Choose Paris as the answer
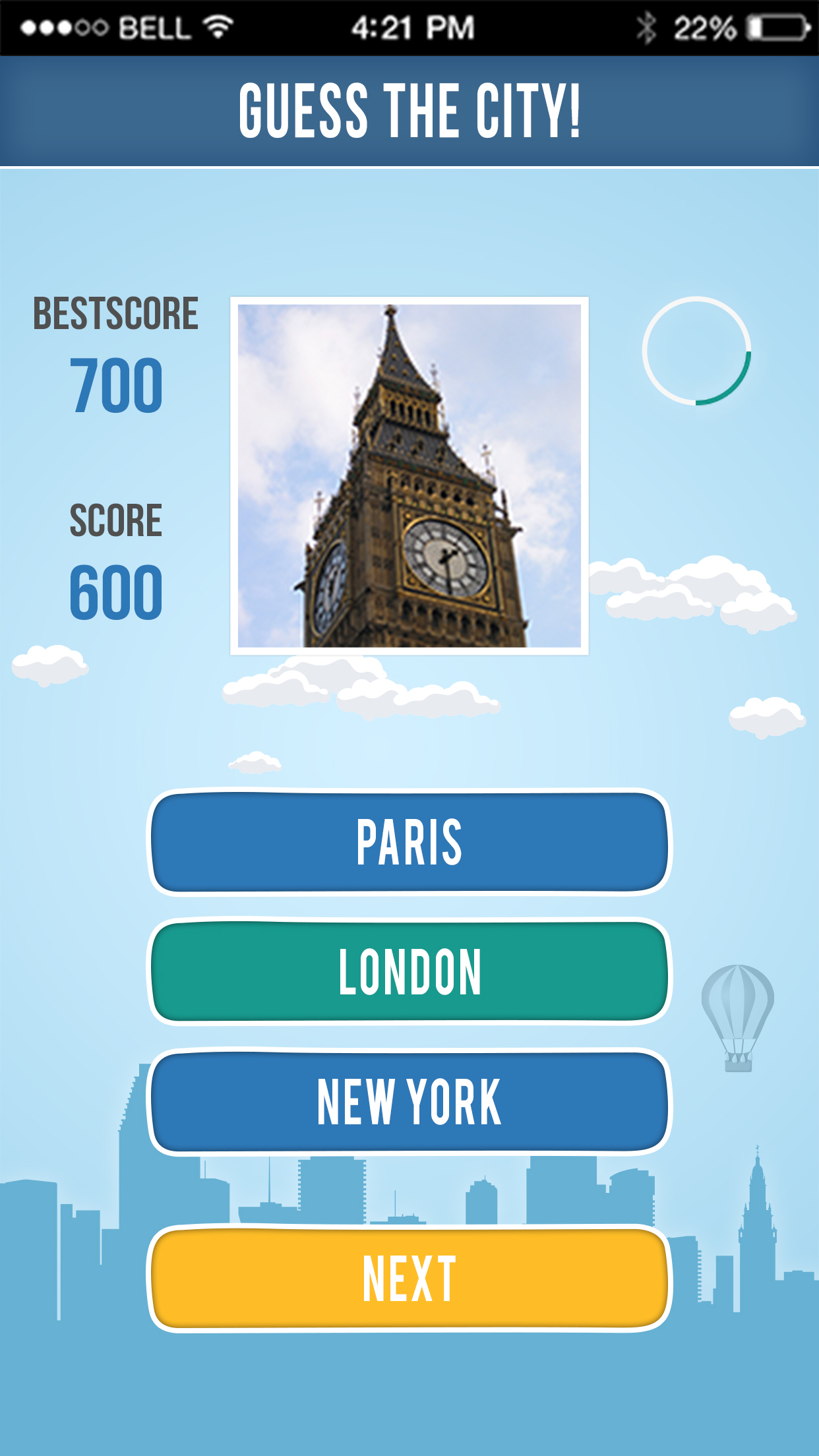Viewport: 819px width, 1456px height. 409,842
